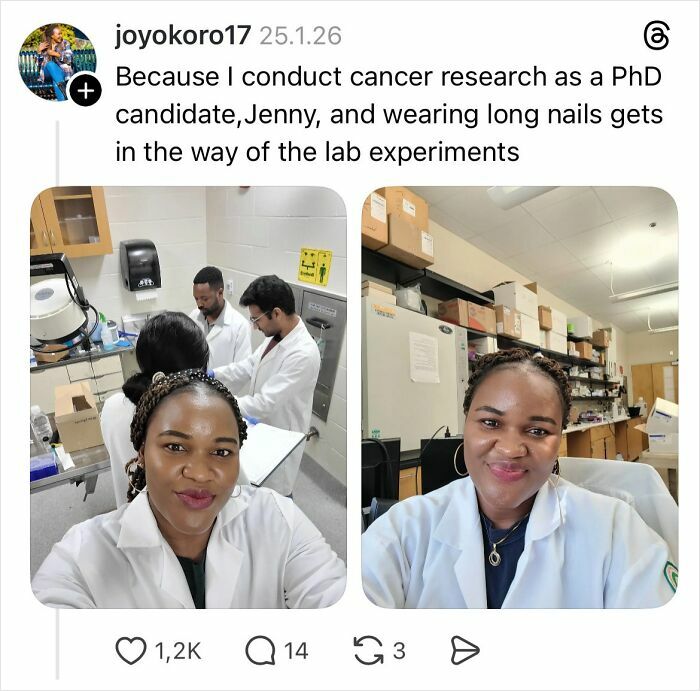Open the joyokoro17 profile from the username
The image size is (700, 691).
click(x=183, y=36)
